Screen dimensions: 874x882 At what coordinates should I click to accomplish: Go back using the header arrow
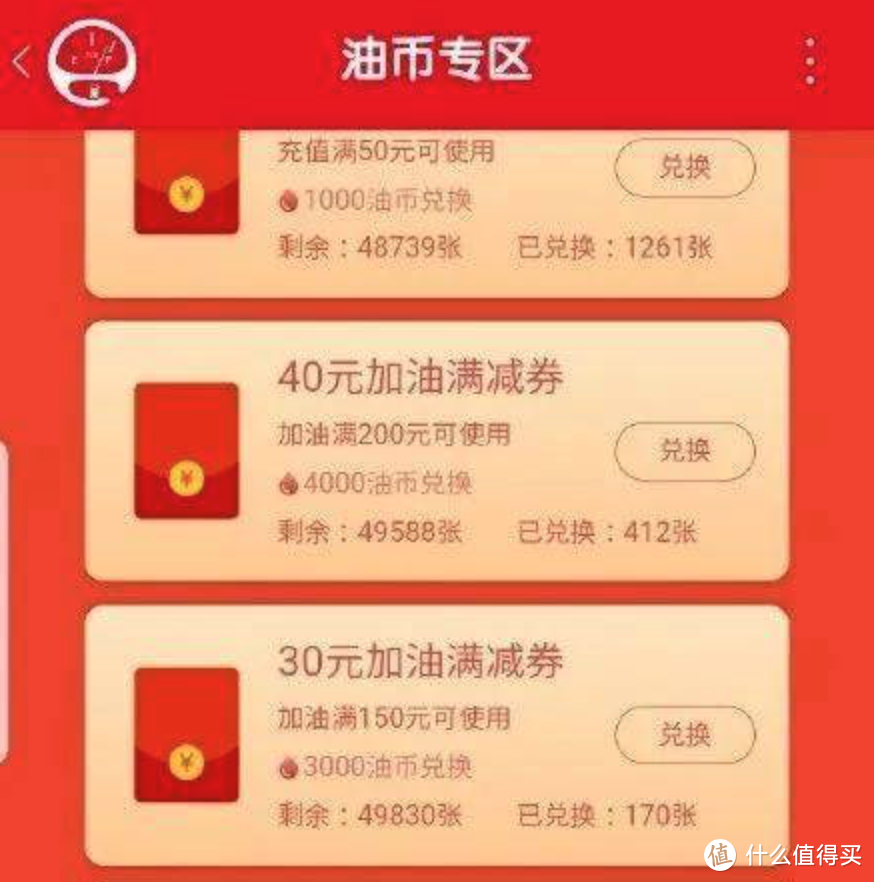pos(21,61)
